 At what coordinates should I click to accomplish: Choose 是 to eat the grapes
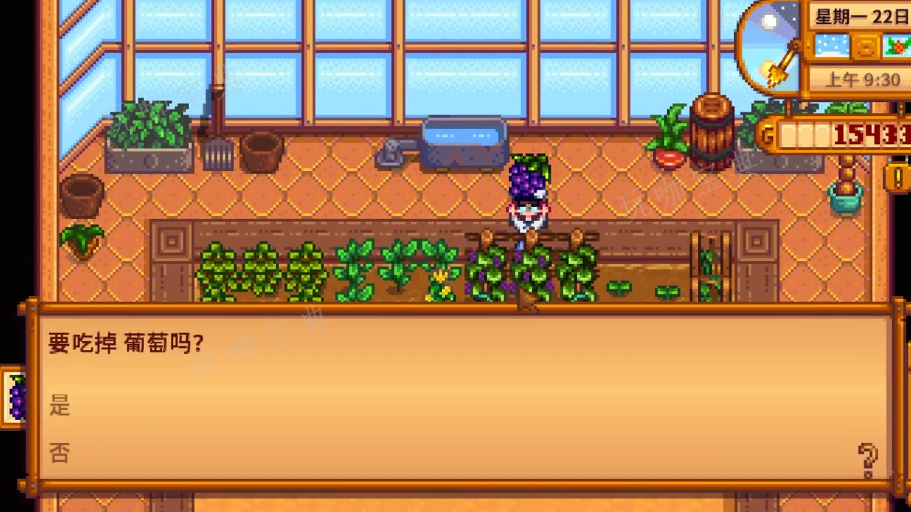point(60,405)
